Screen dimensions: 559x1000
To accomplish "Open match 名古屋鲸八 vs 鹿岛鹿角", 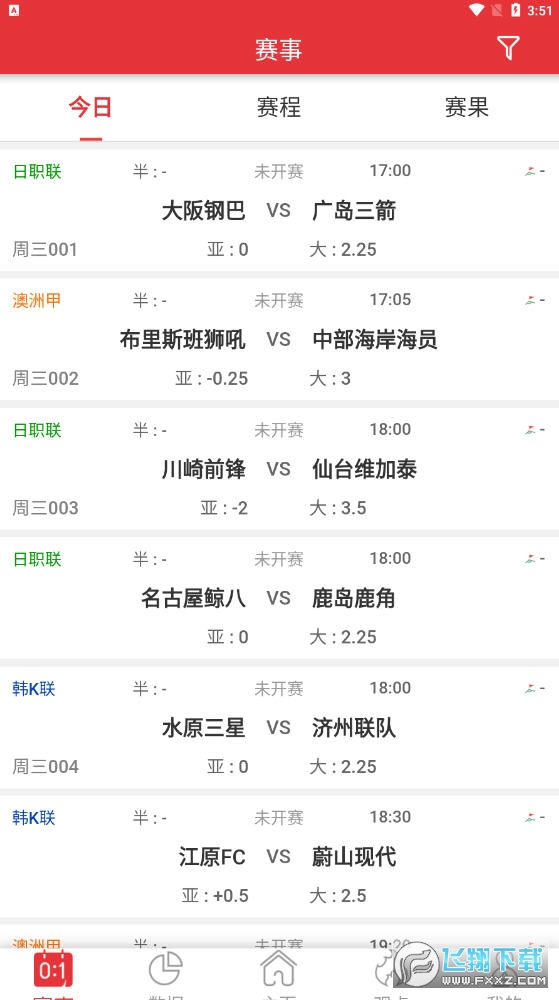I will coord(279,598).
